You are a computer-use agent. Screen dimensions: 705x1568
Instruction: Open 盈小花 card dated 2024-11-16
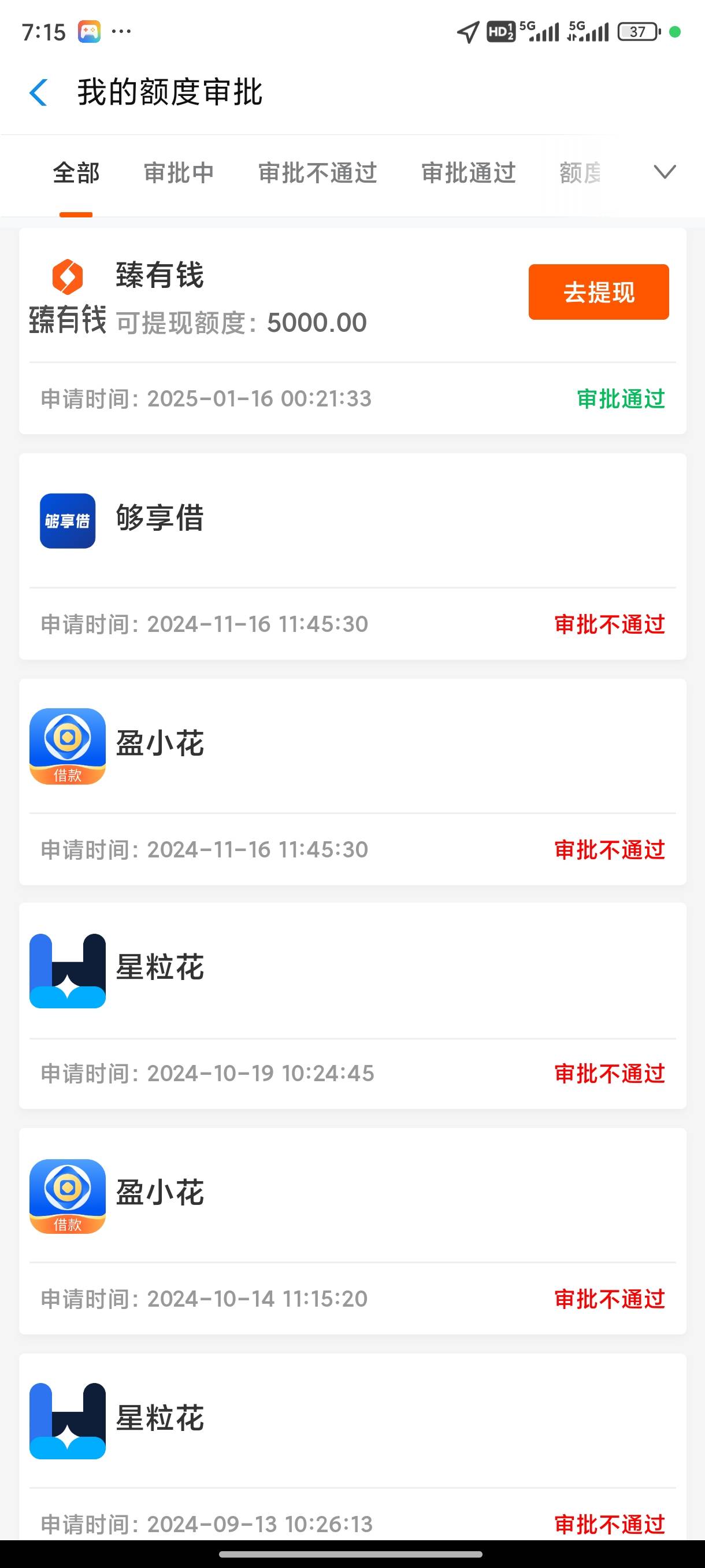pyautogui.click(x=353, y=782)
